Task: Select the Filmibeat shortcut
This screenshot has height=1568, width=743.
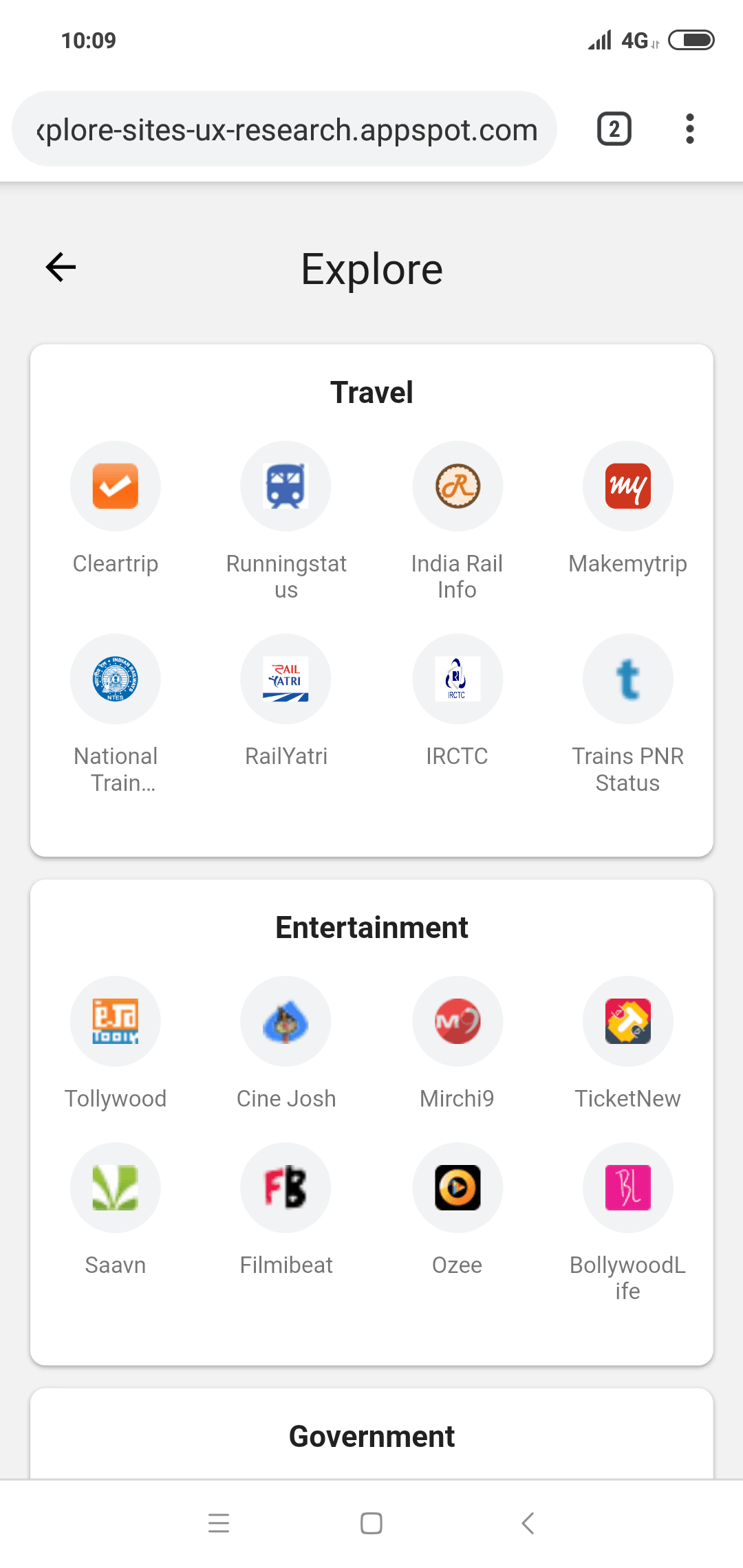Action: tap(286, 1188)
